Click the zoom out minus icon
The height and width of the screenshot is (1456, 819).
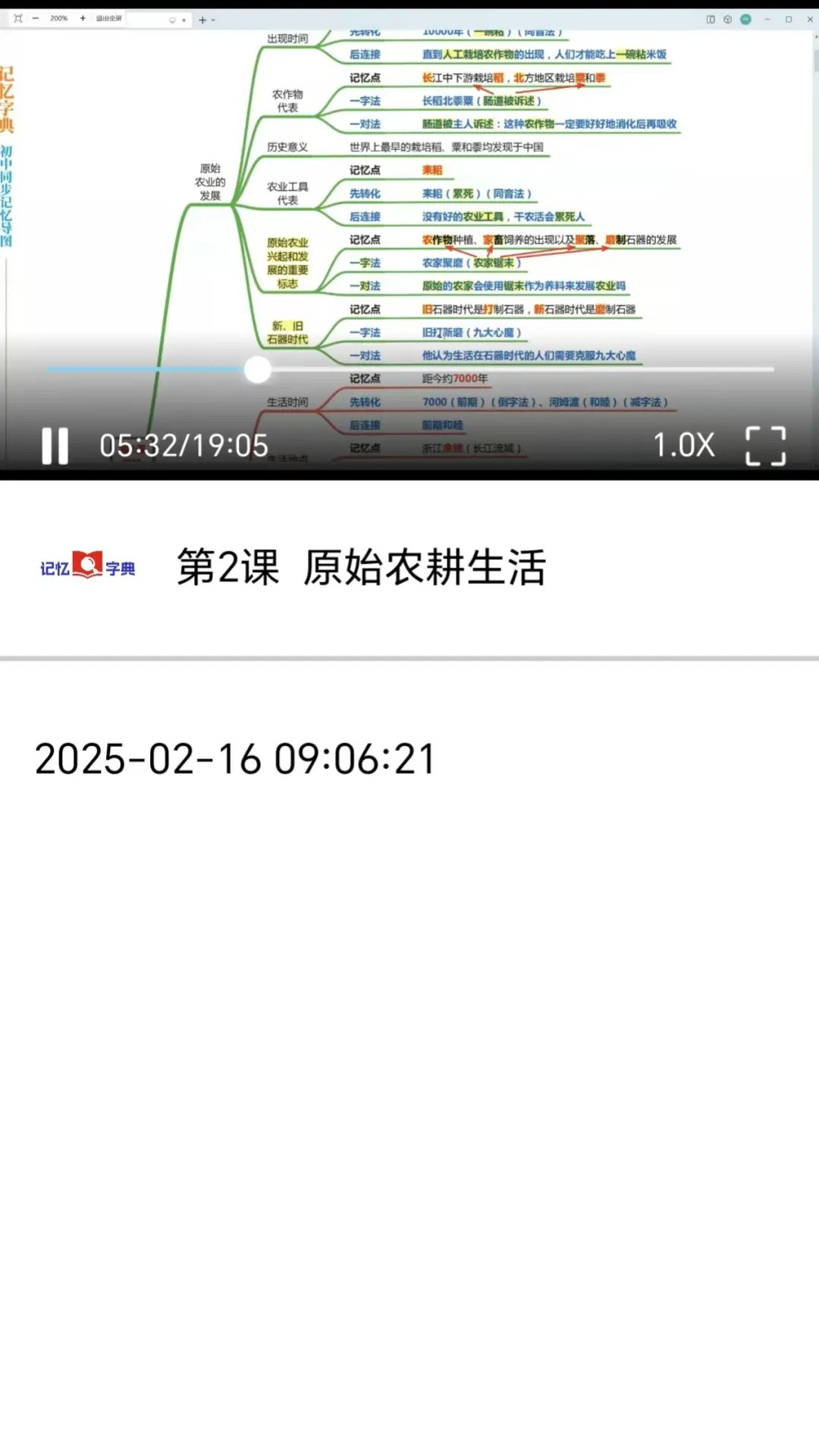click(x=36, y=18)
